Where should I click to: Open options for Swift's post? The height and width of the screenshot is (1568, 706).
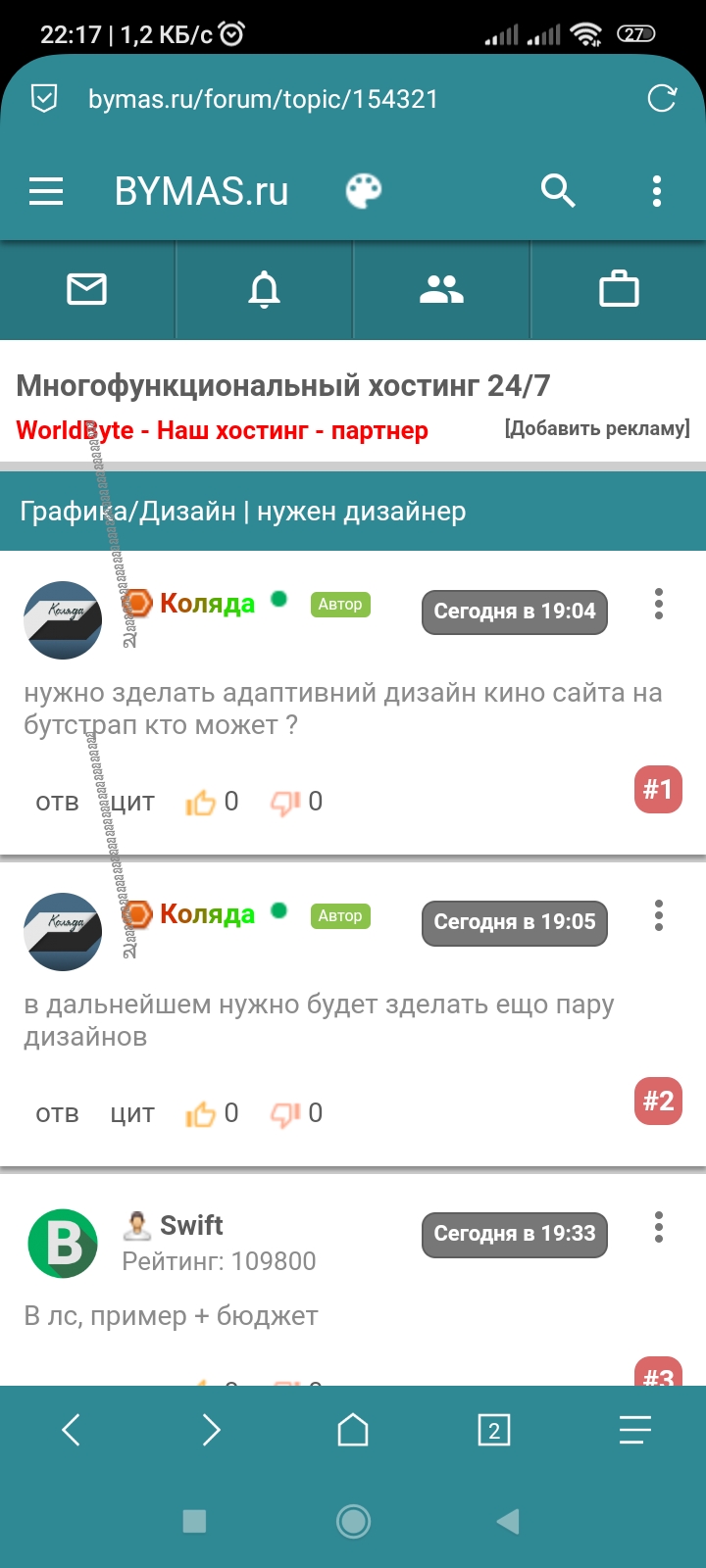(x=659, y=1227)
